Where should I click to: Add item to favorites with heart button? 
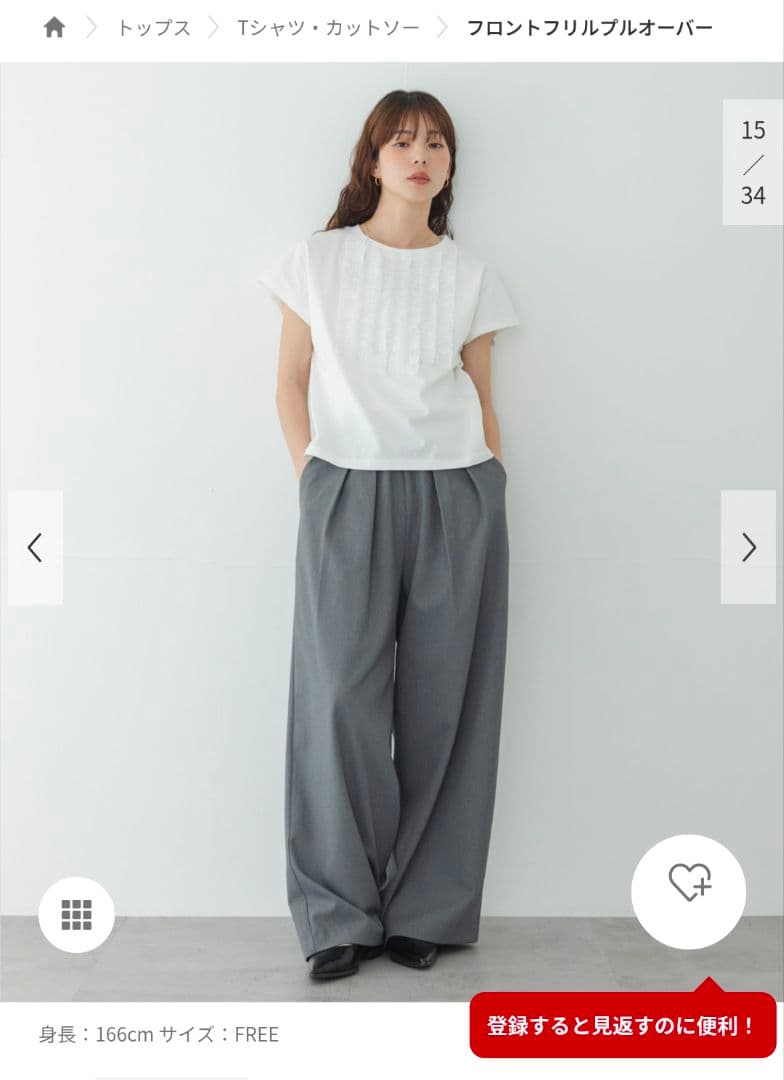click(689, 892)
